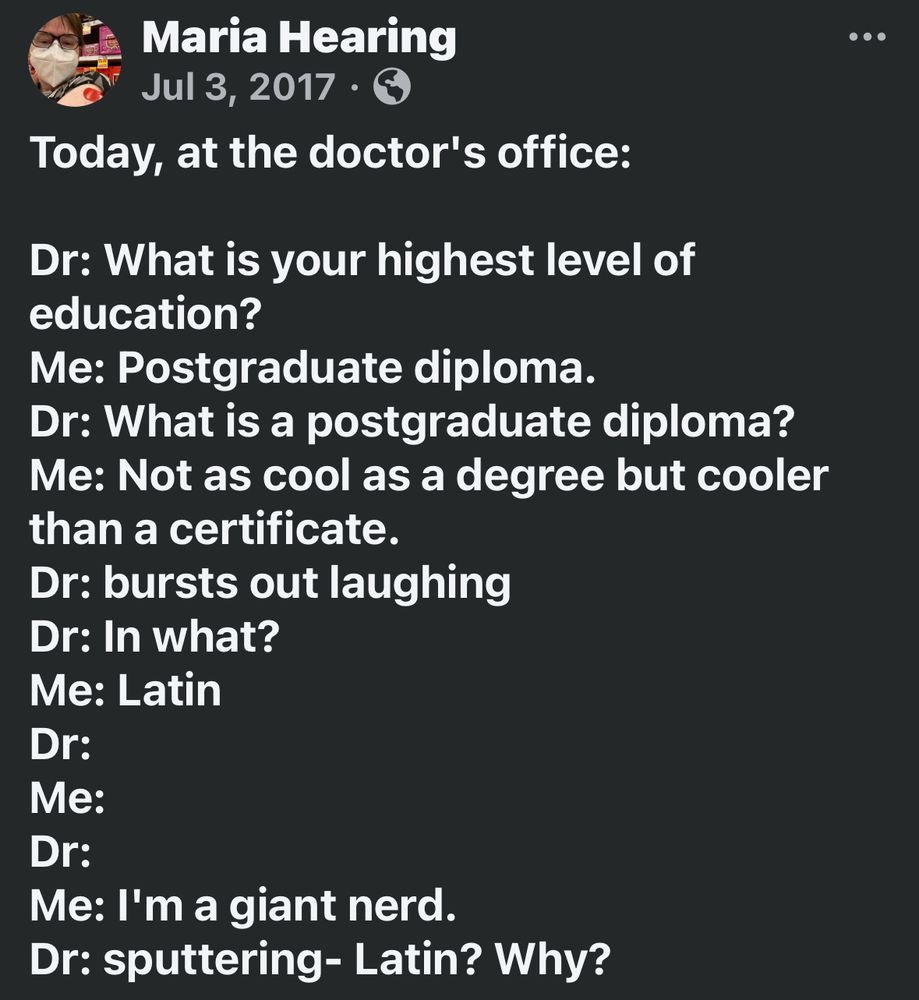This screenshot has height=1000, width=919.
Task: Click the line reading 'Me: Latin'
Action: coord(125,688)
